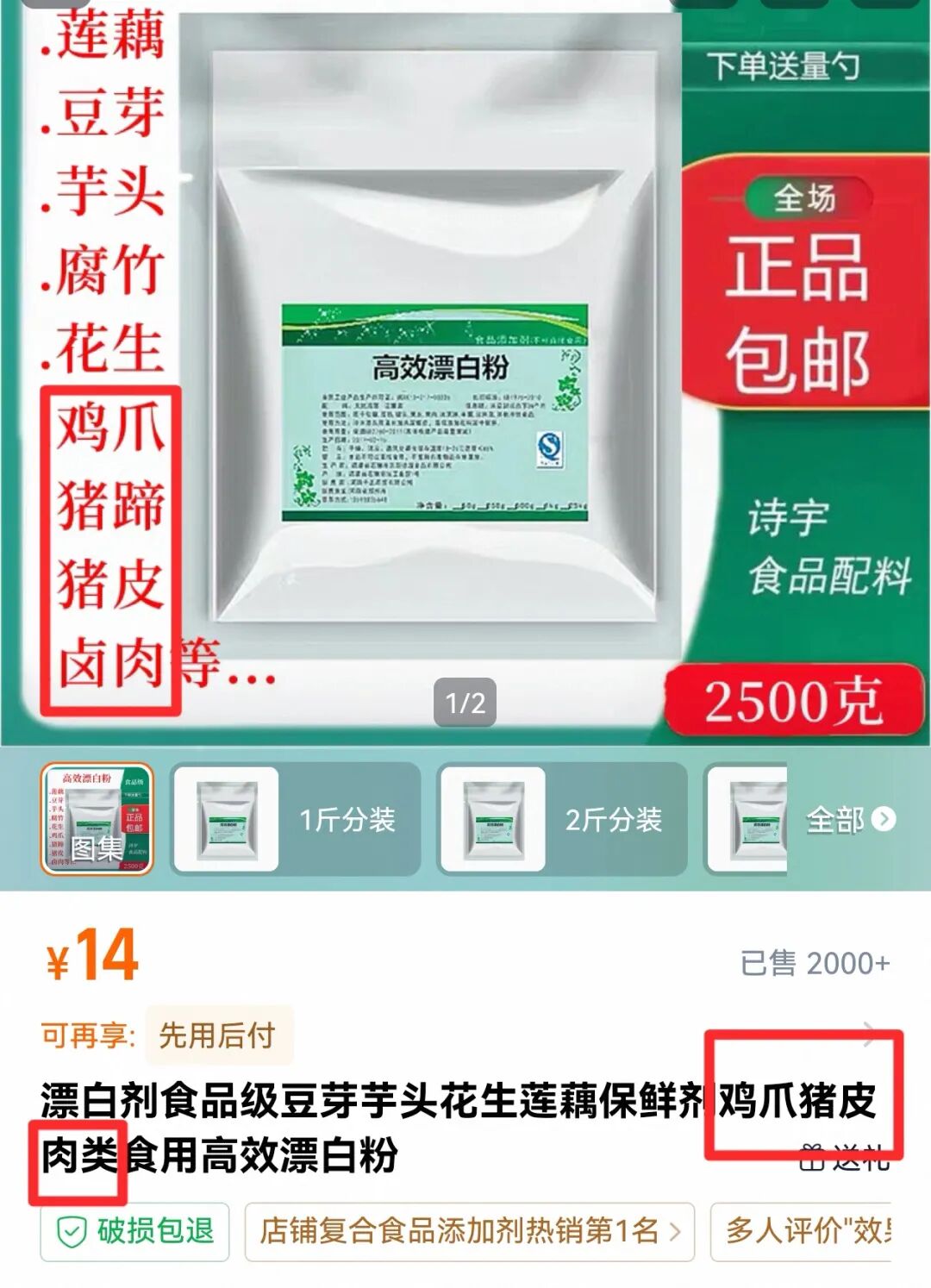Image resolution: width=931 pixels, height=1288 pixels.
Task: Choose the 2斤分装 variant
Action: pyautogui.click(x=562, y=819)
